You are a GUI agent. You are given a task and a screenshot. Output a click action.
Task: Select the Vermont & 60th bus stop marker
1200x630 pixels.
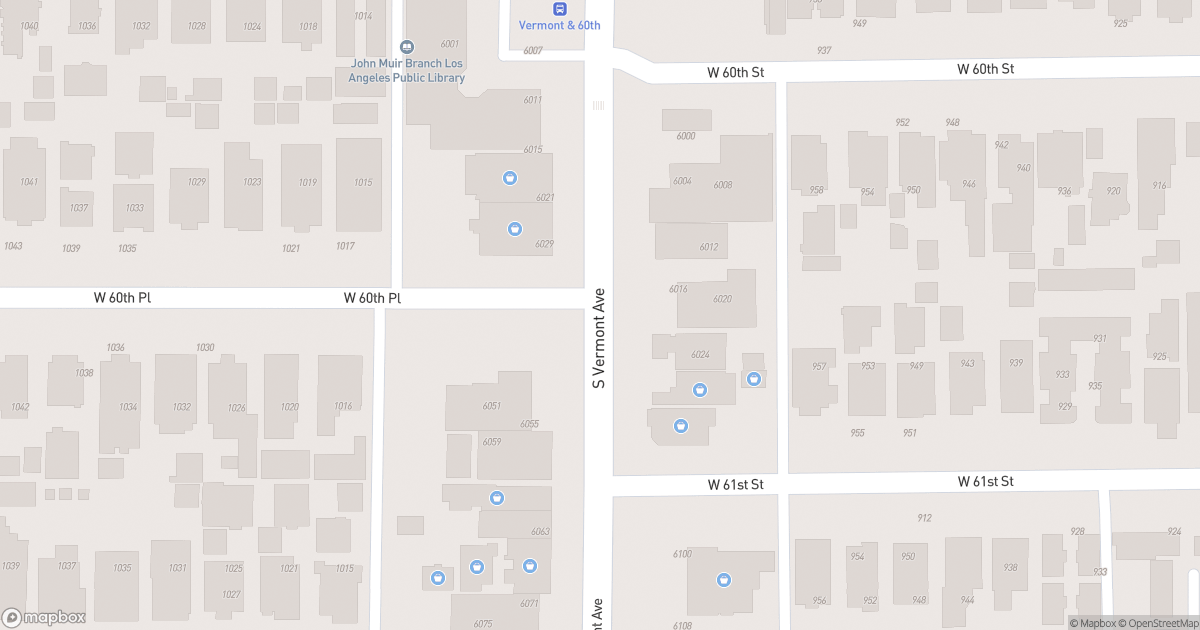558,8
